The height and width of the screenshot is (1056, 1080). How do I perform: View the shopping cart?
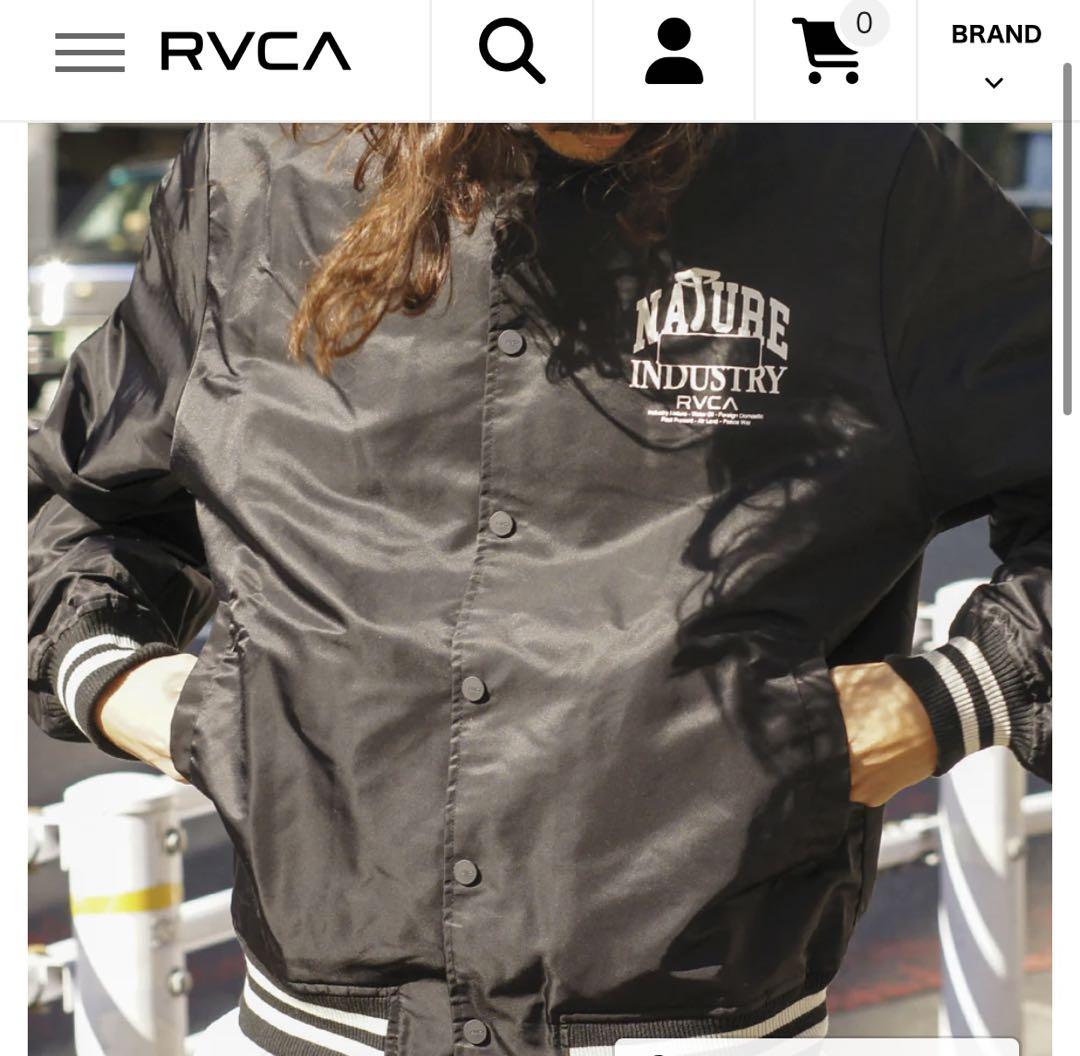point(830,52)
